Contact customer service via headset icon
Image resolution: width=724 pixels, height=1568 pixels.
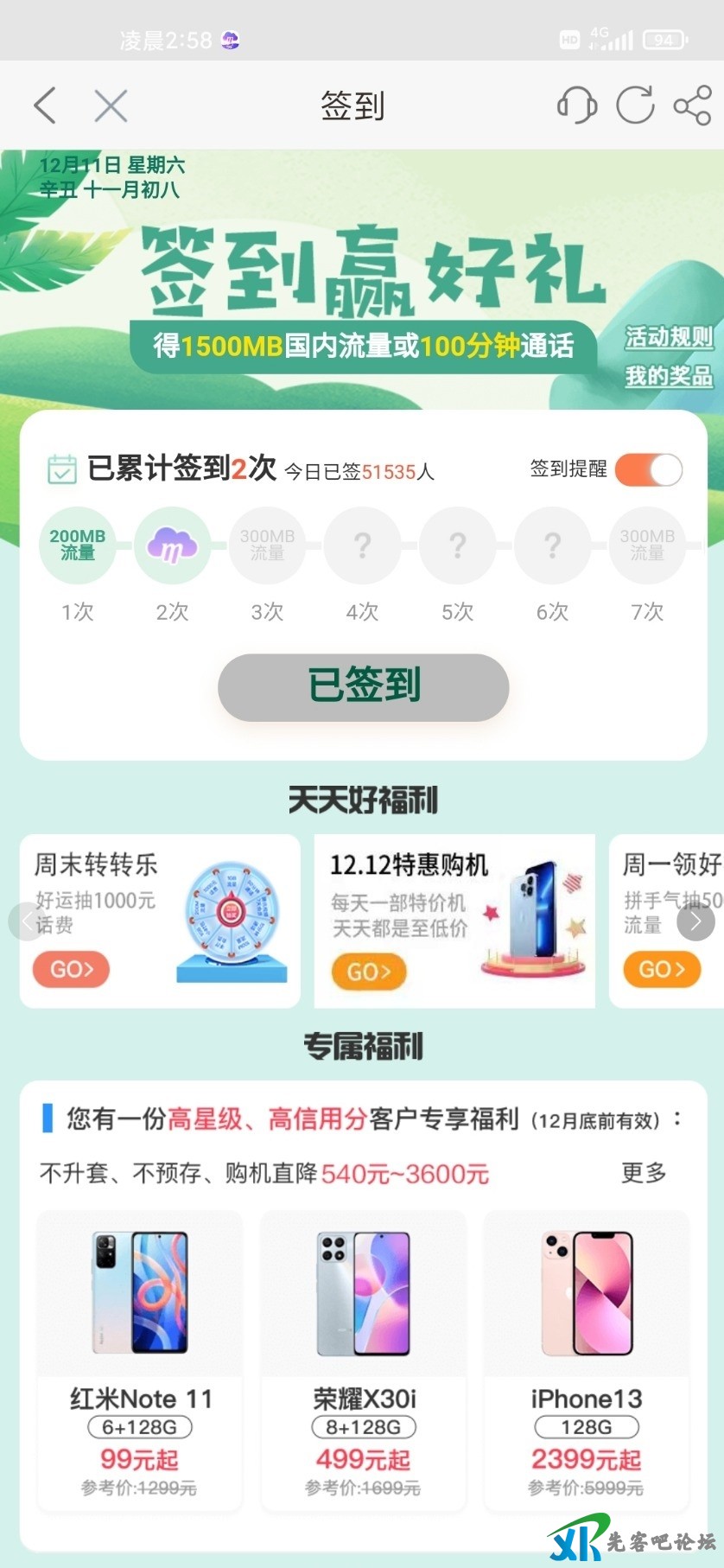[x=576, y=106]
